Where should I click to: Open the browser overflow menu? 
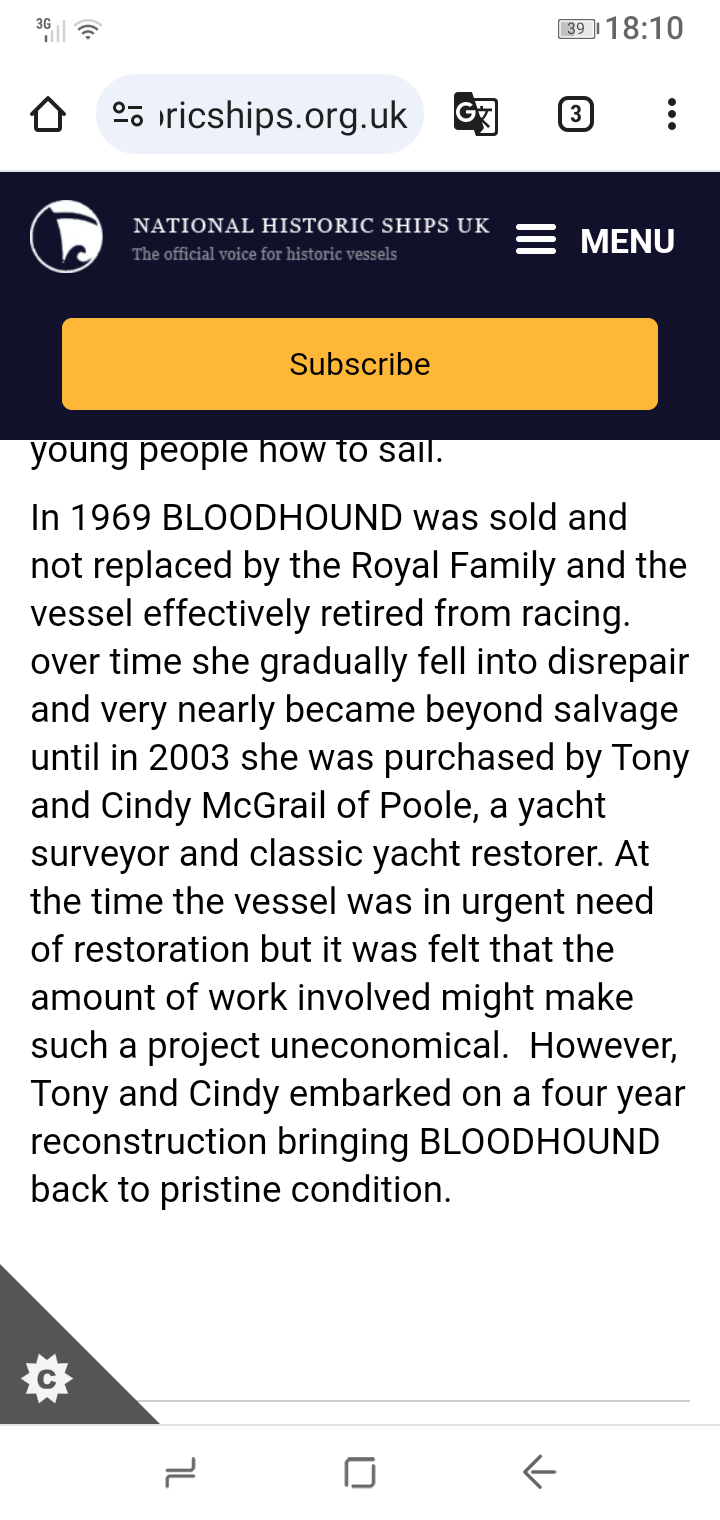click(672, 114)
